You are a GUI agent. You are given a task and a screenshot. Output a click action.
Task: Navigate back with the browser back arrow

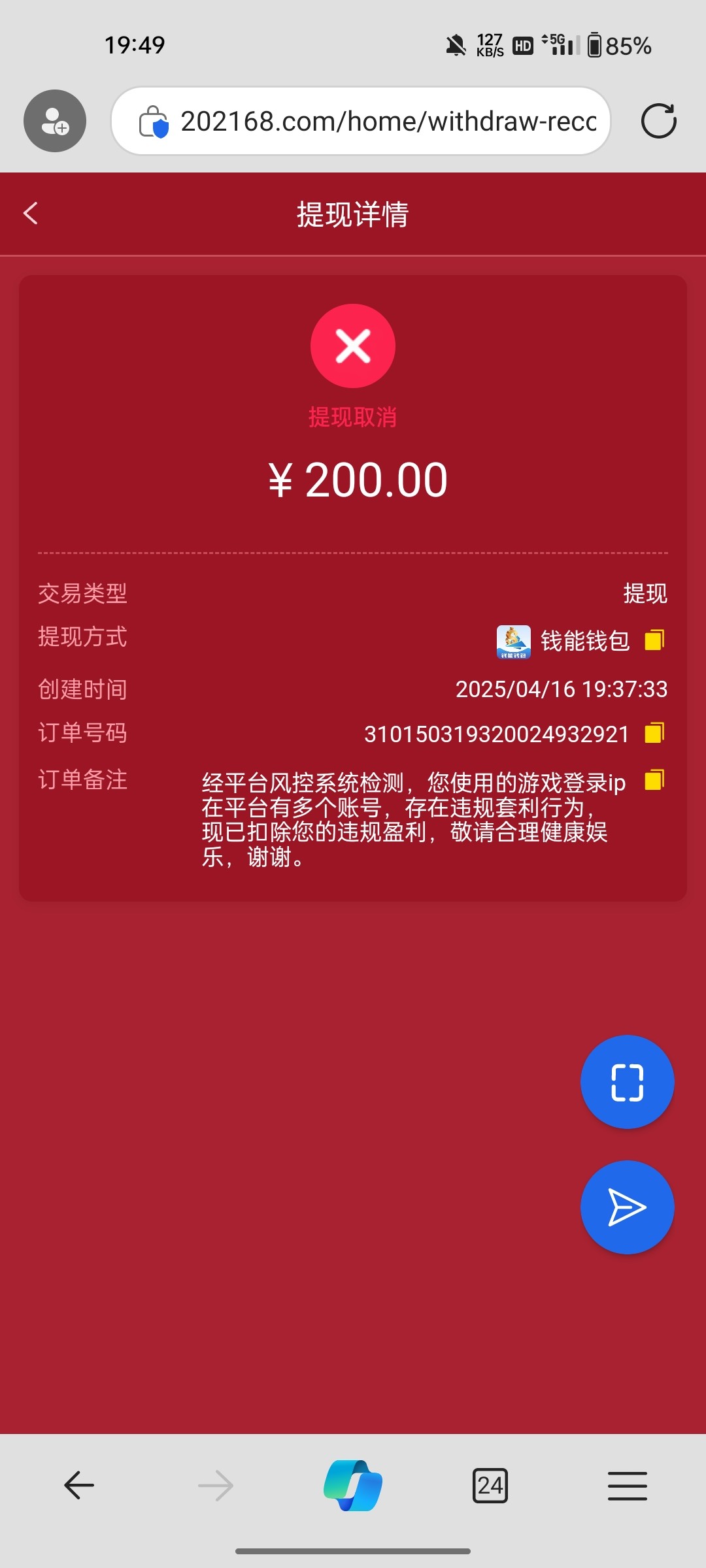pyautogui.click(x=79, y=1486)
